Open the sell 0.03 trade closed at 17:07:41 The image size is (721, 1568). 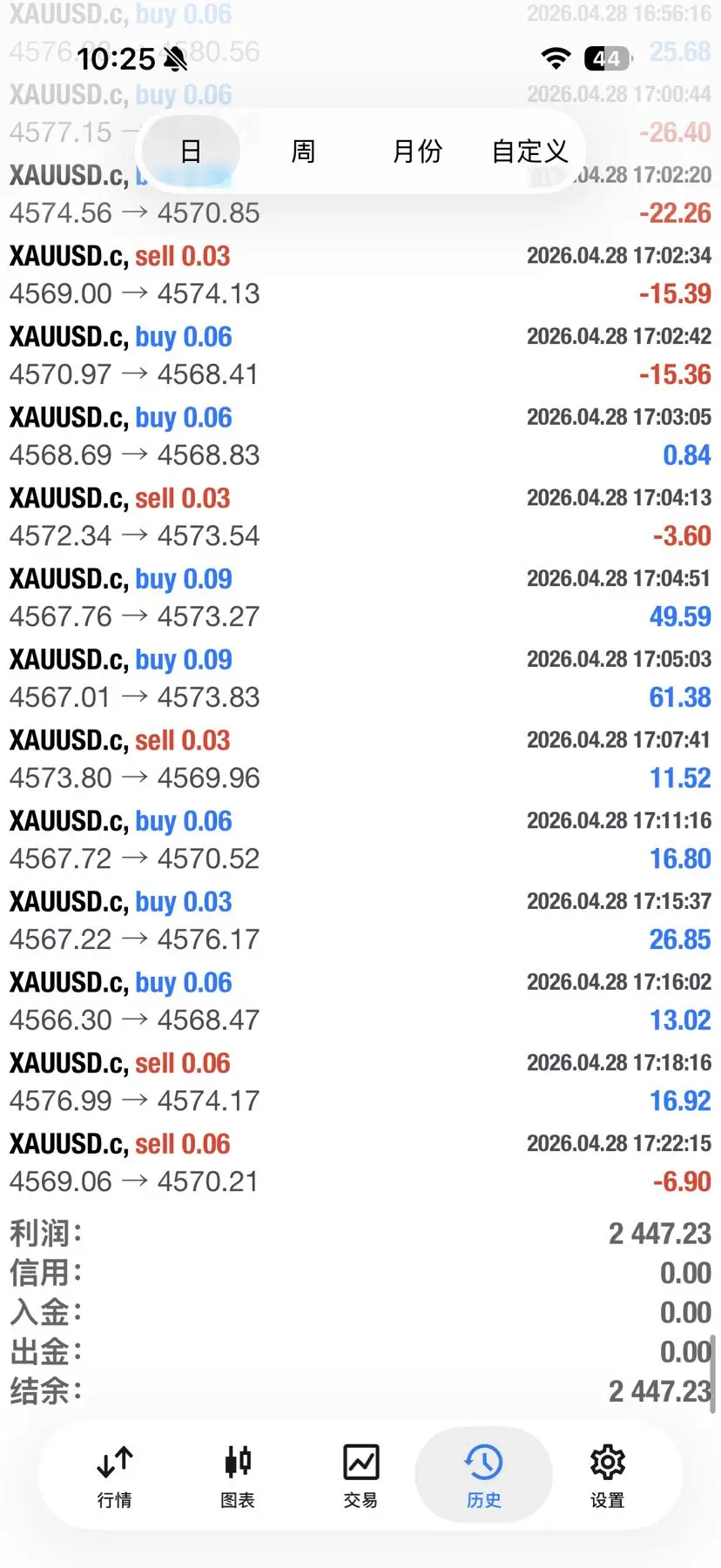tap(360, 759)
